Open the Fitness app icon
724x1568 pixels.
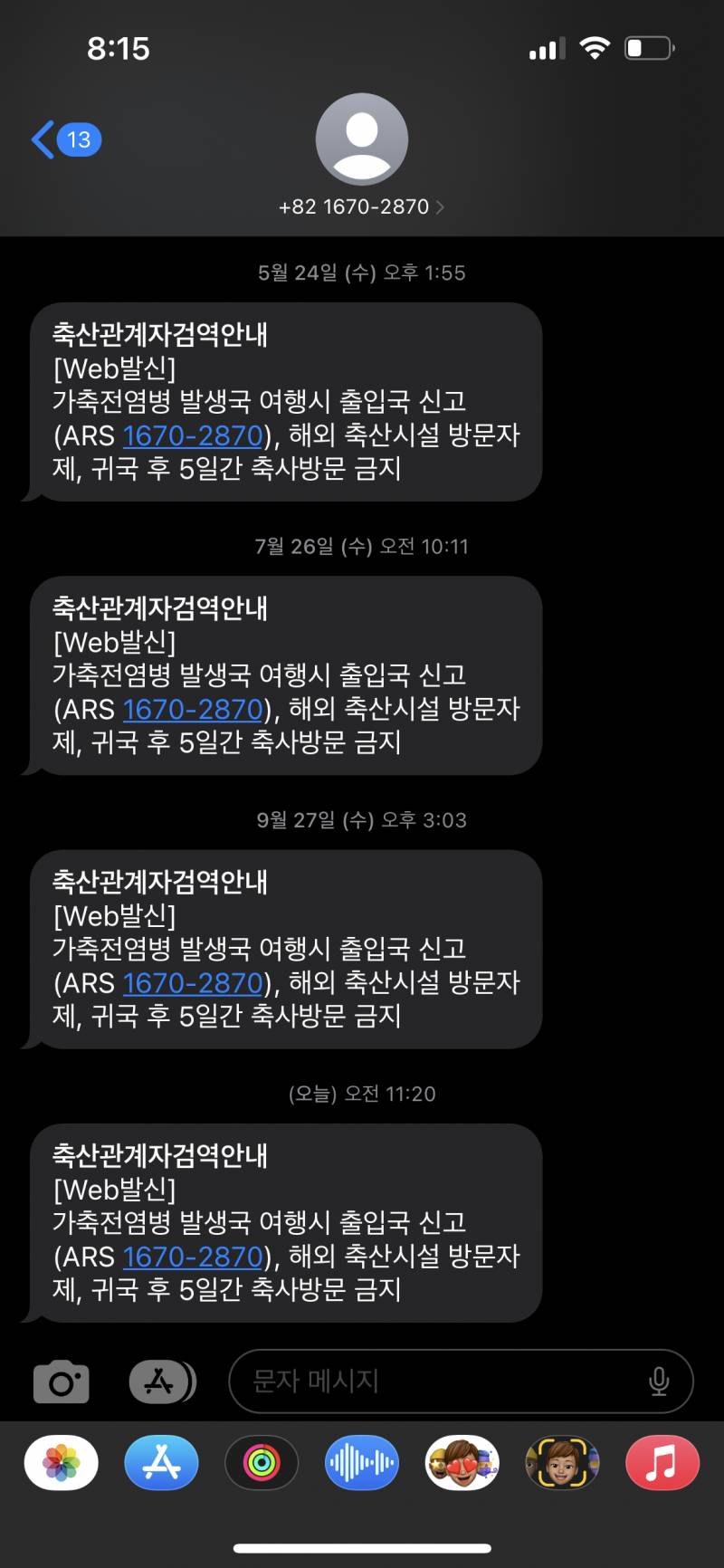tap(262, 1463)
